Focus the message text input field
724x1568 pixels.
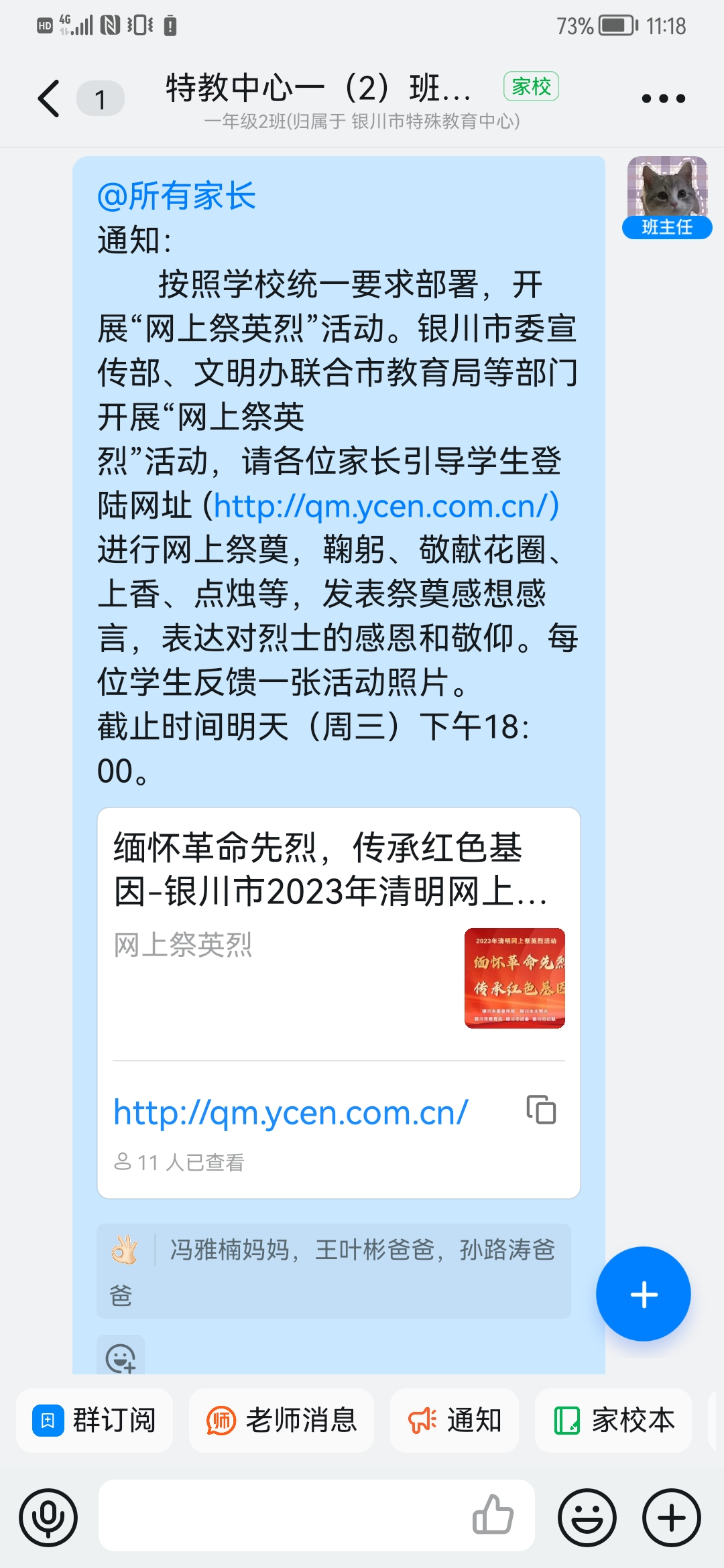(282, 1516)
